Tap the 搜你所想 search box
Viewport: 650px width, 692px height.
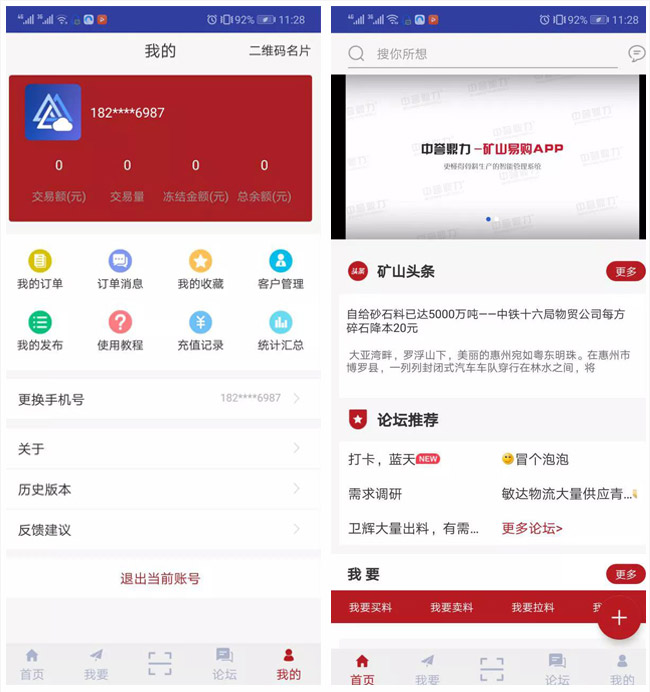490,54
